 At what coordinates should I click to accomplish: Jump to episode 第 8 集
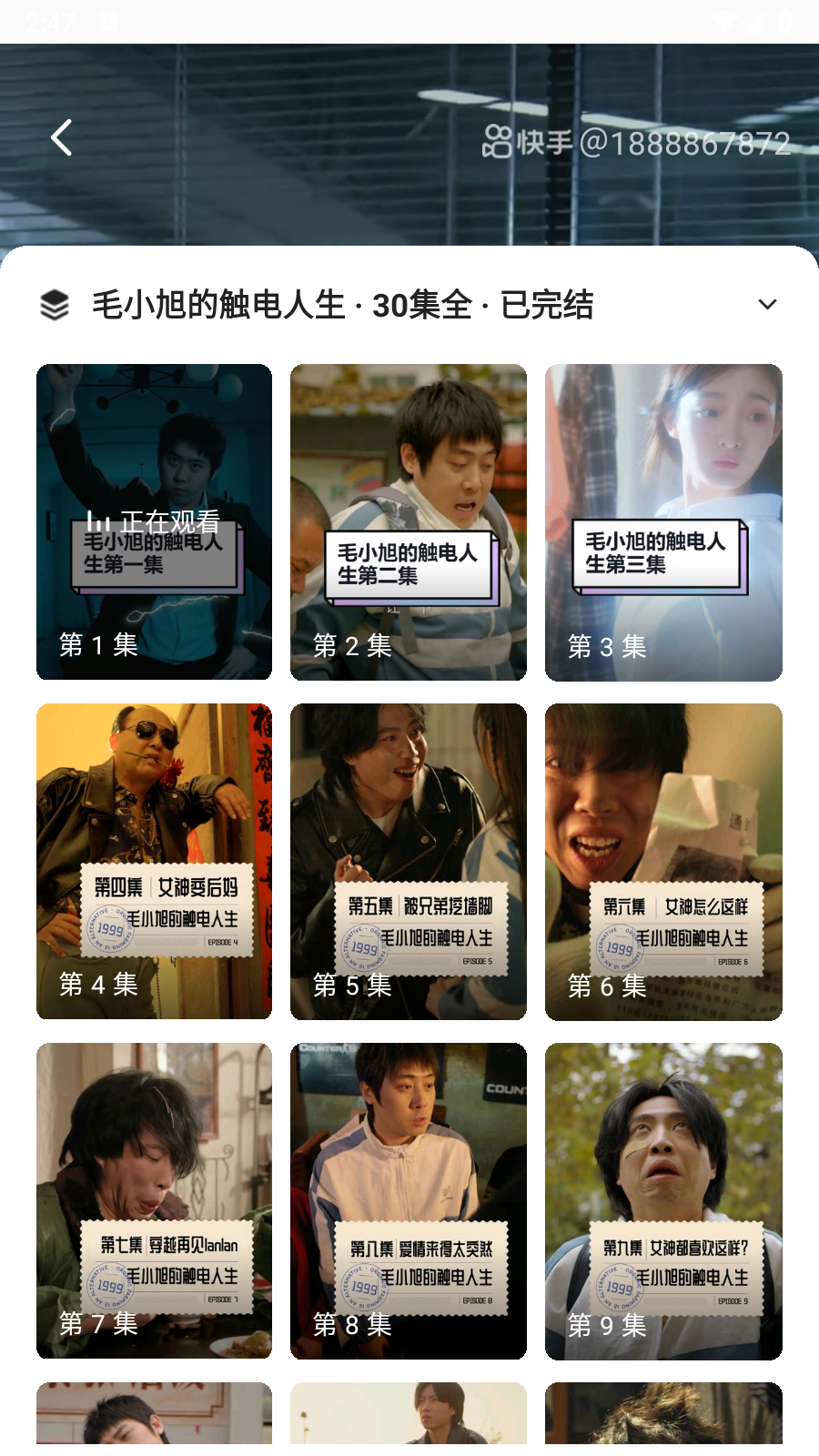click(x=408, y=1200)
